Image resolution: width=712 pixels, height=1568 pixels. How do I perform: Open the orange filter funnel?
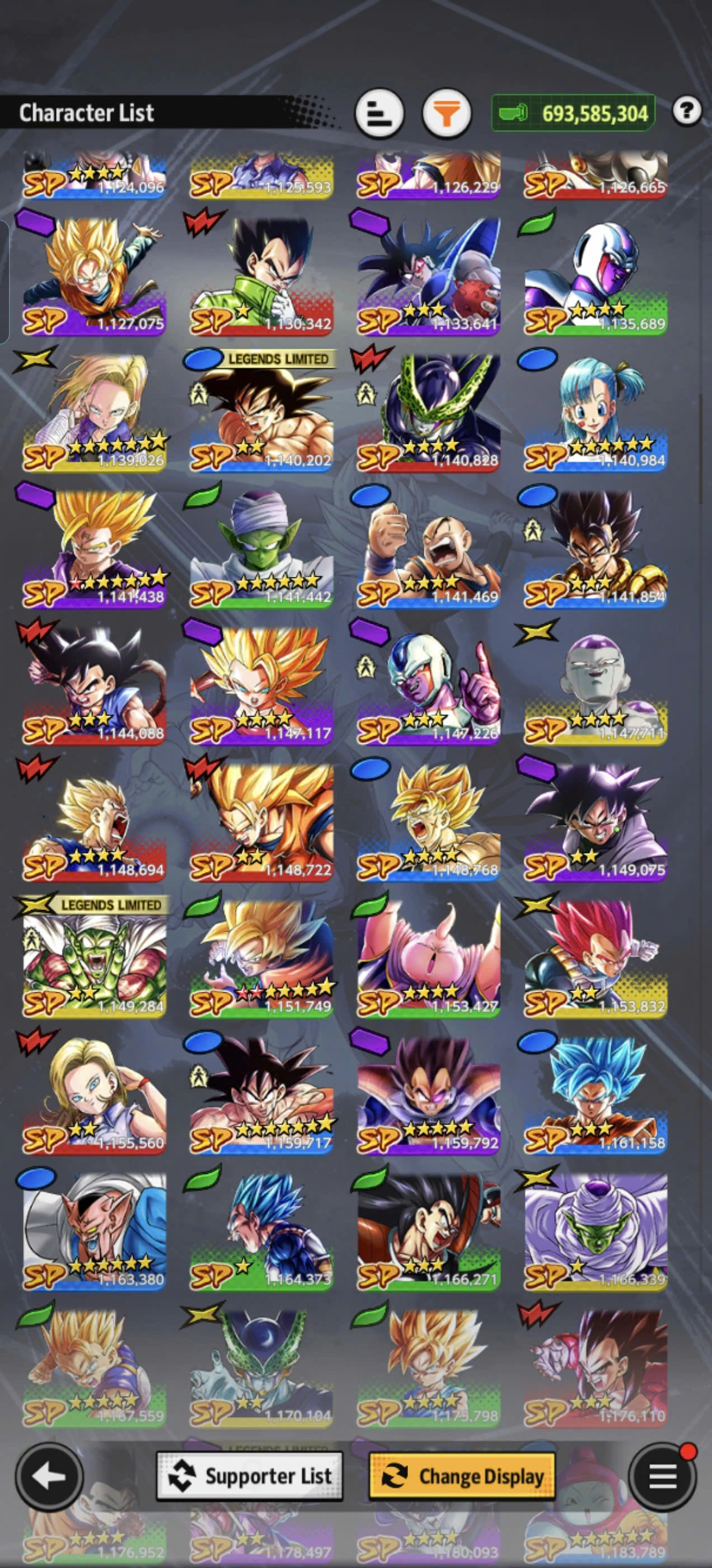click(447, 113)
